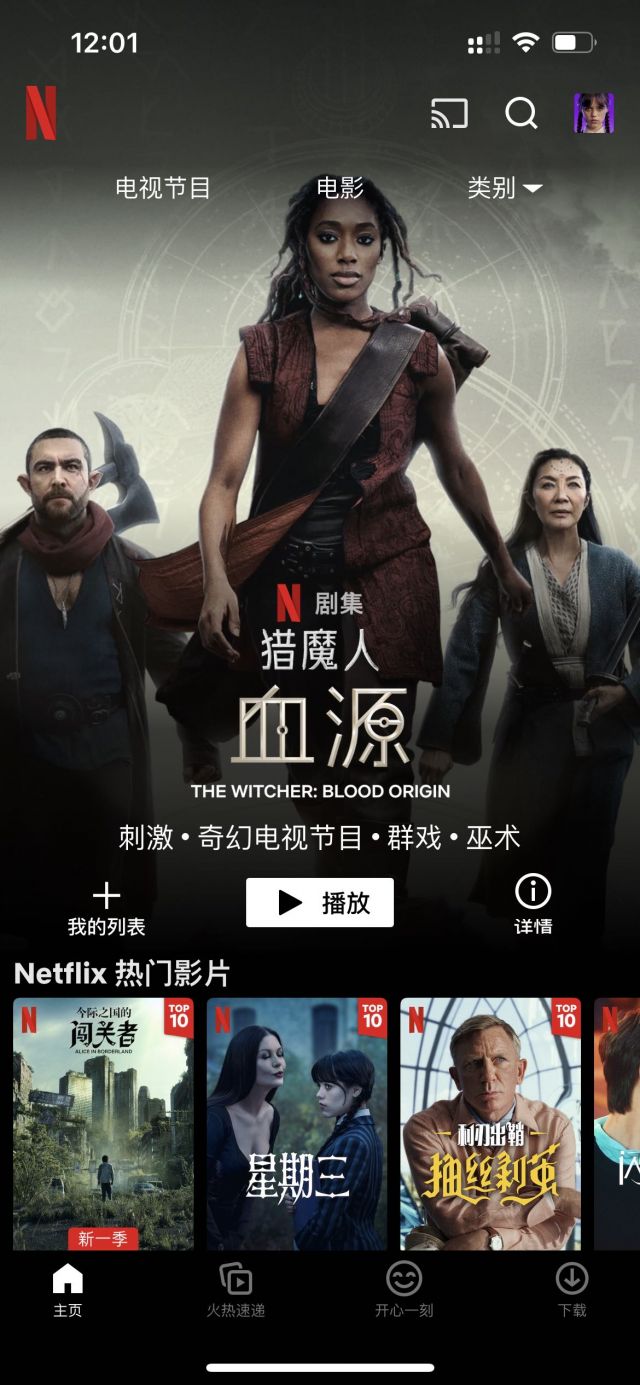Open the Alice in Borderland poster
The height and width of the screenshot is (1385, 640).
click(103, 1123)
